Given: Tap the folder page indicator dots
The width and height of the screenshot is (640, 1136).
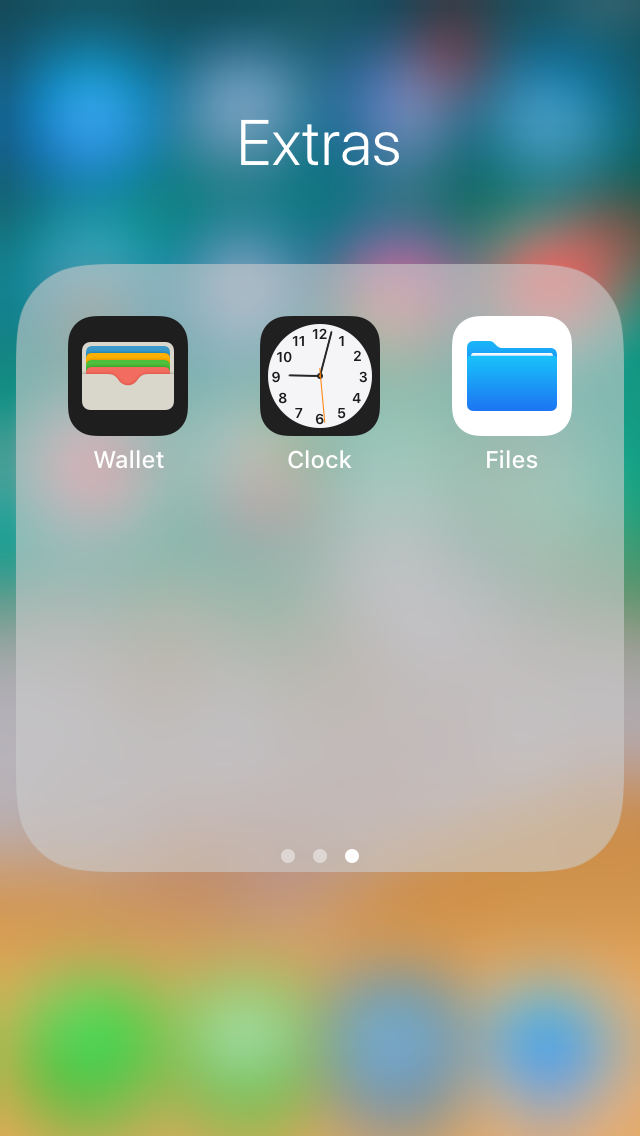Looking at the screenshot, I should (320, 856).
